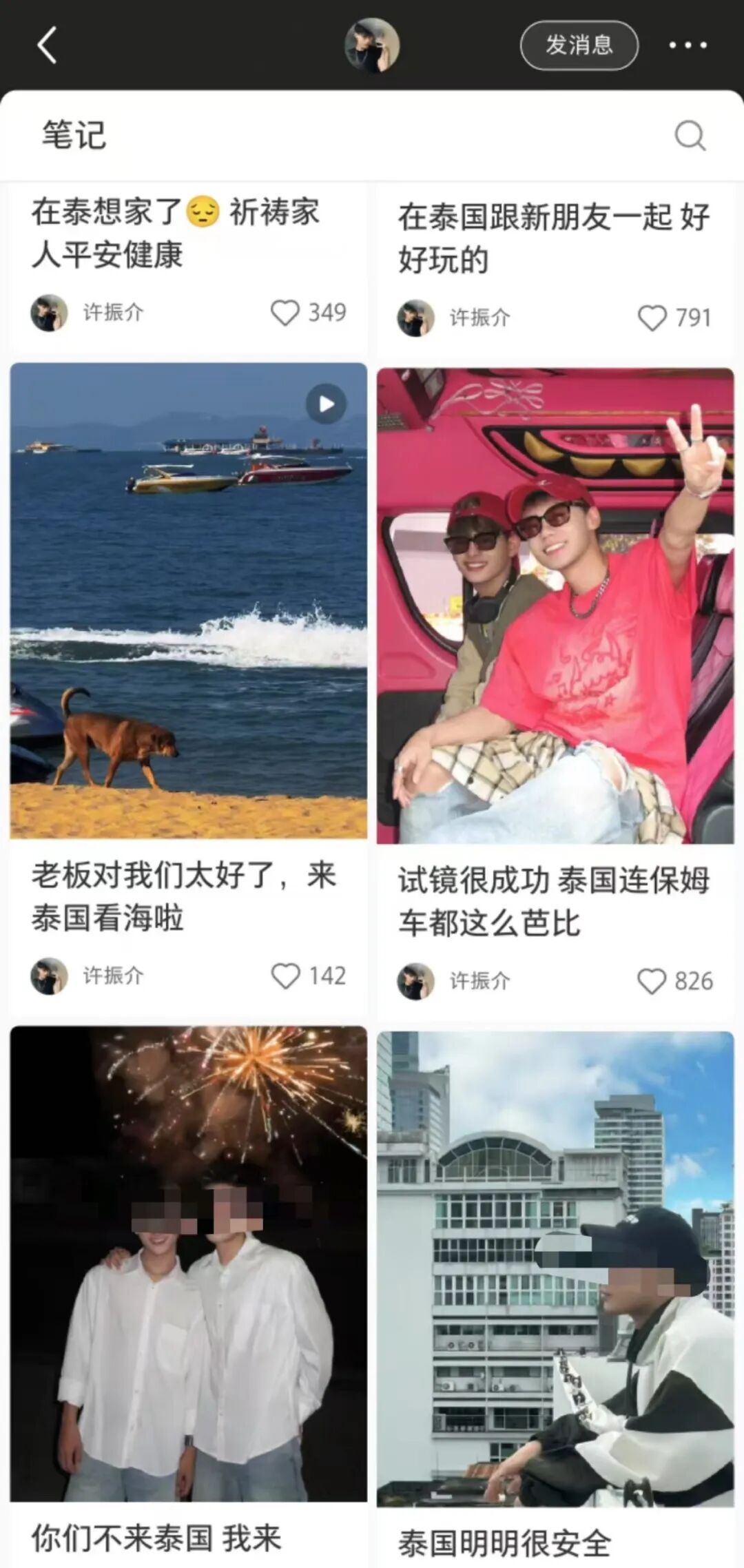Tap author 许振介 under 试镜很成功 note
744x1568 pixels.
[x=480, y=981]
